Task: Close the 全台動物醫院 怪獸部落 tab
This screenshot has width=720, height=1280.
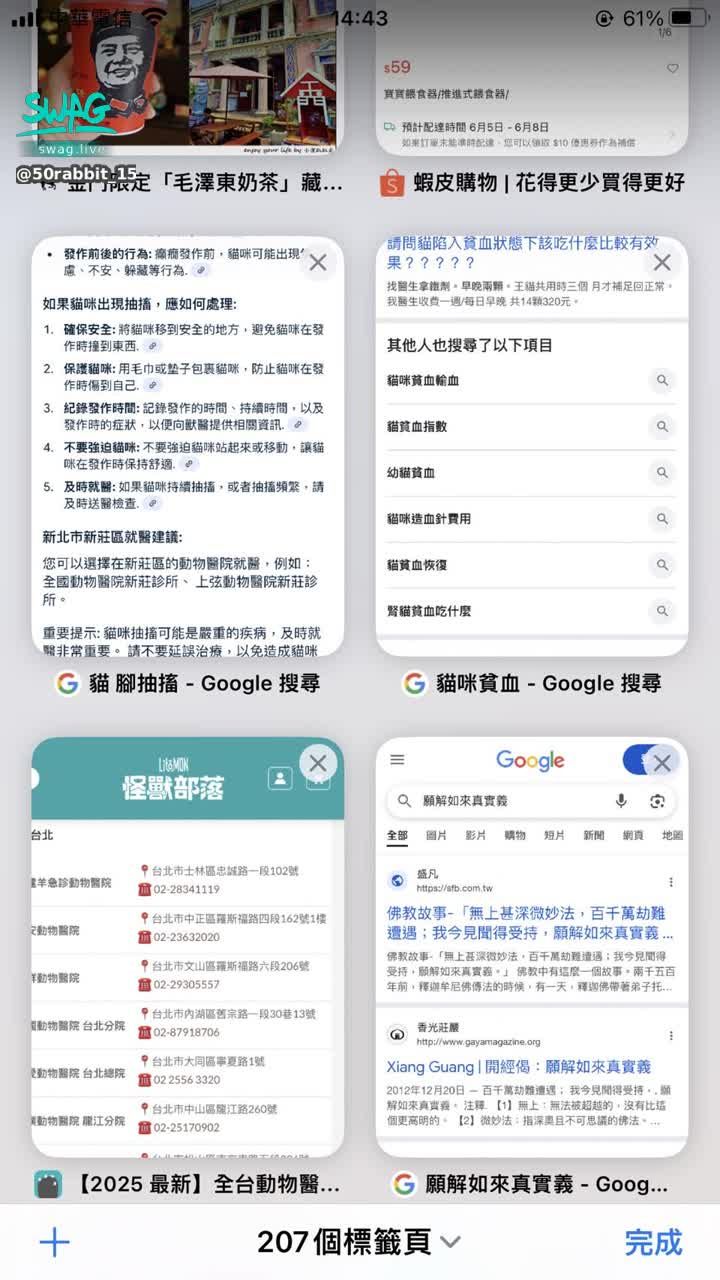Action: coord(318,764)
